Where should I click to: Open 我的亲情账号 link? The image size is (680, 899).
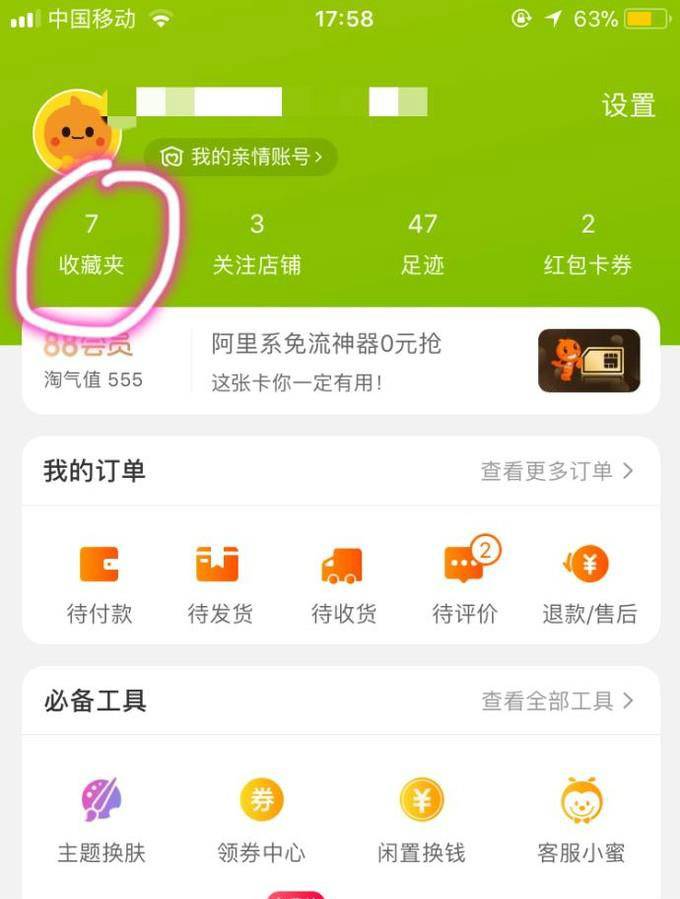coord(241,157)
